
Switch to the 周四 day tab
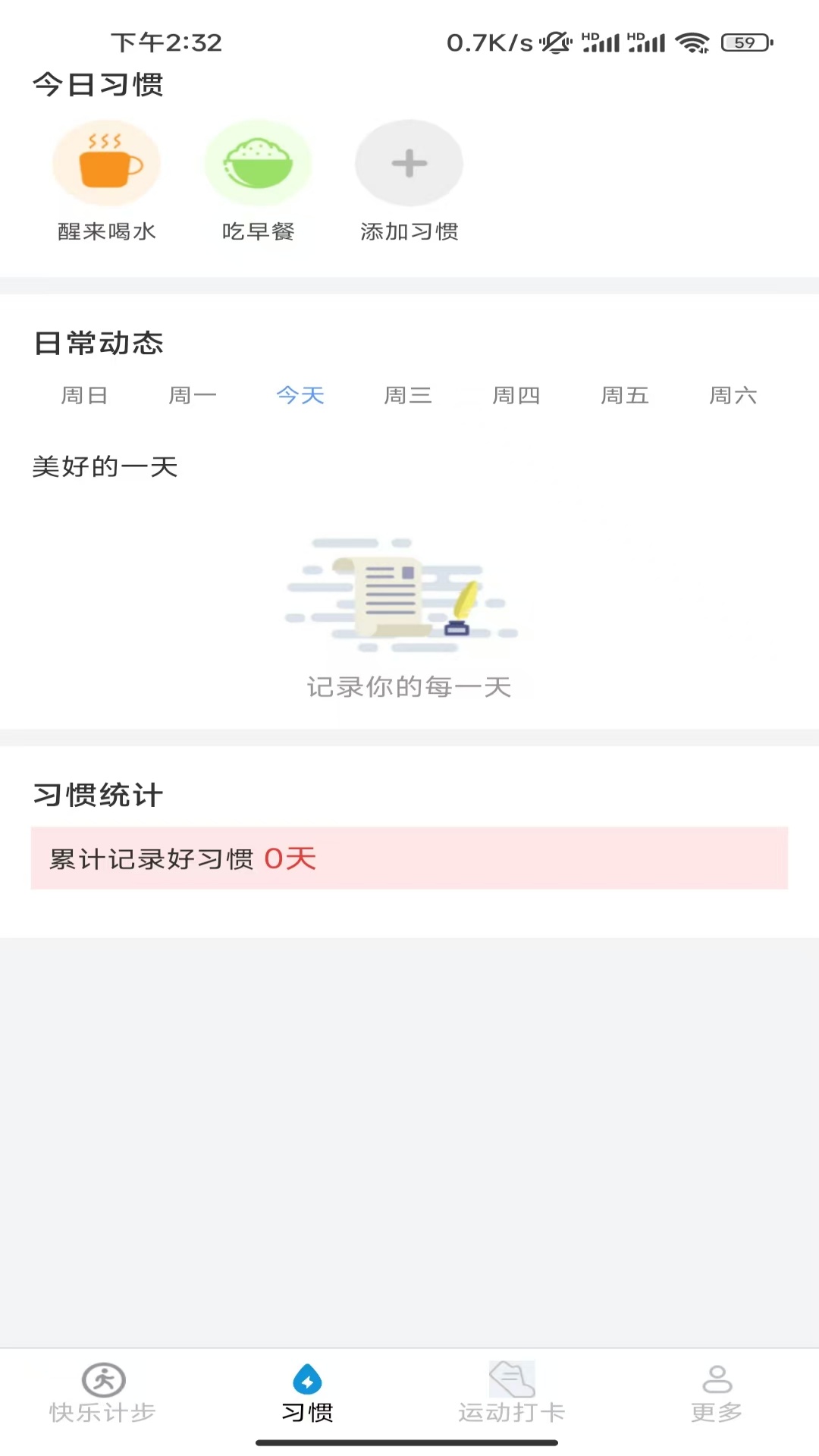pyautogui.click(x=516, y=395)
